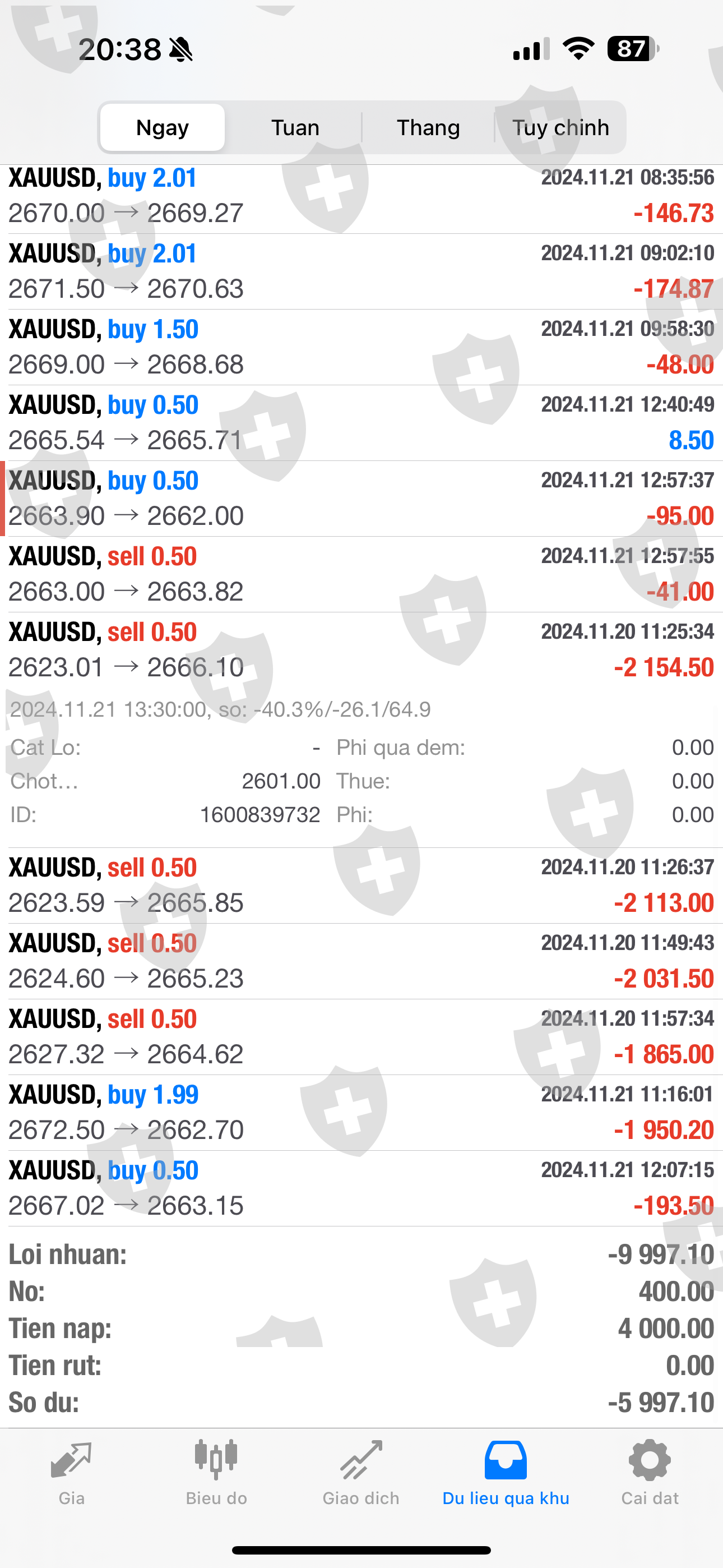Image resolution: width=723 pixels, height=1568 pixels.
Task: Expand the buy 0.50 trade at 12:57:37
Action: point(361,499)
